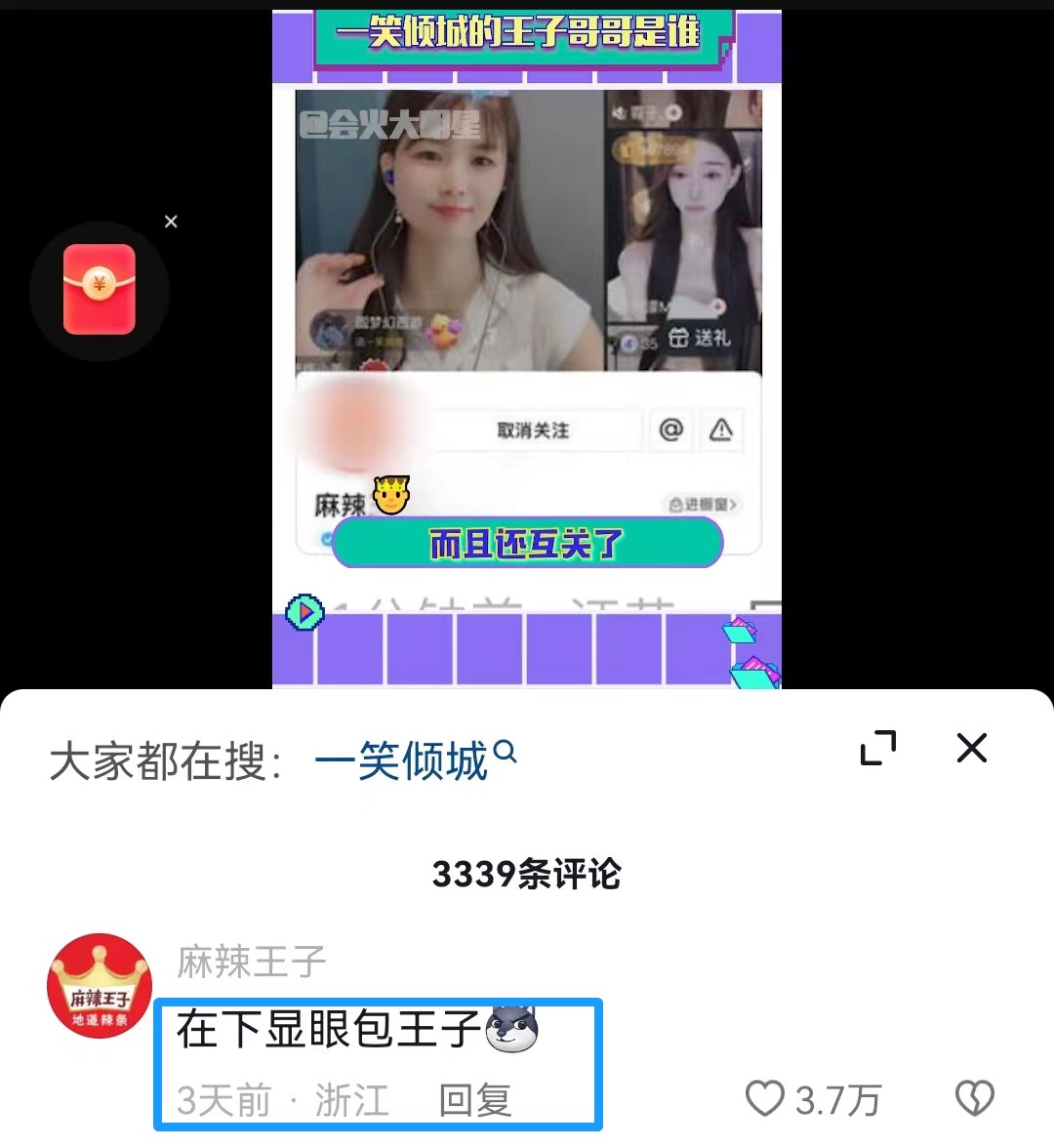Dismiss the red envelope floating widget
Image resolution: width=1054 pixels, height=1148 pixels.
pos(171,222)
